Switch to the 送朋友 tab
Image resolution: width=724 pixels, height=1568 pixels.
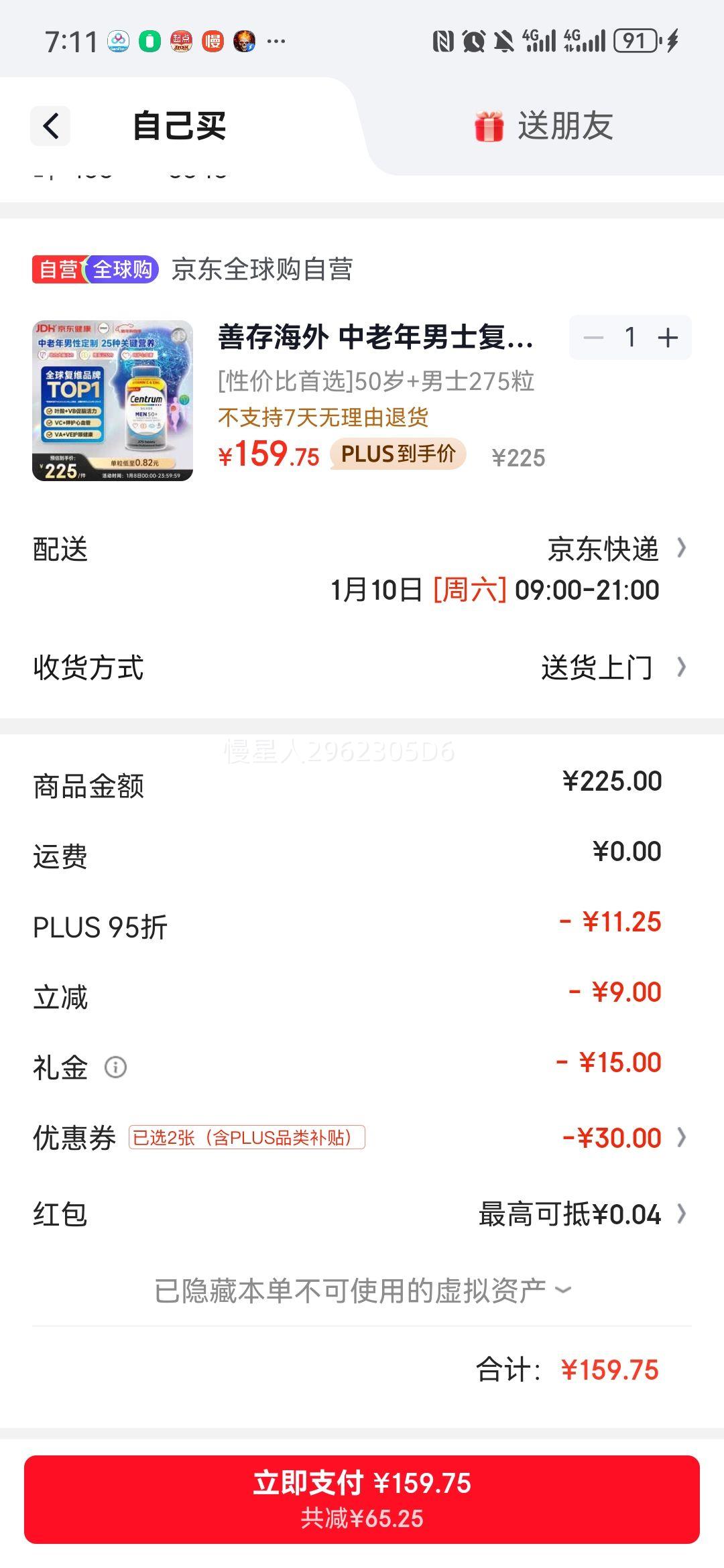[568, 126]
